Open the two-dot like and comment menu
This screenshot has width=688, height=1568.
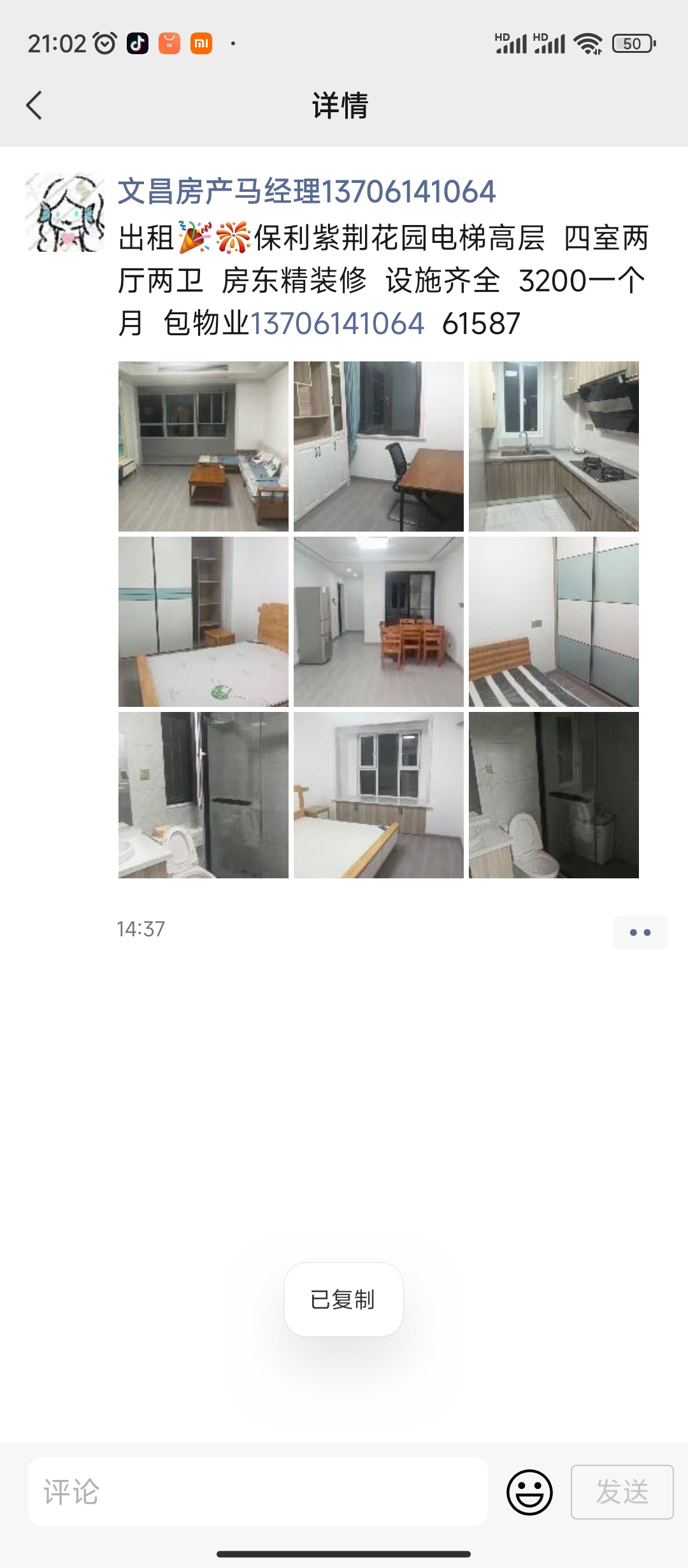(x=640, y=933)
